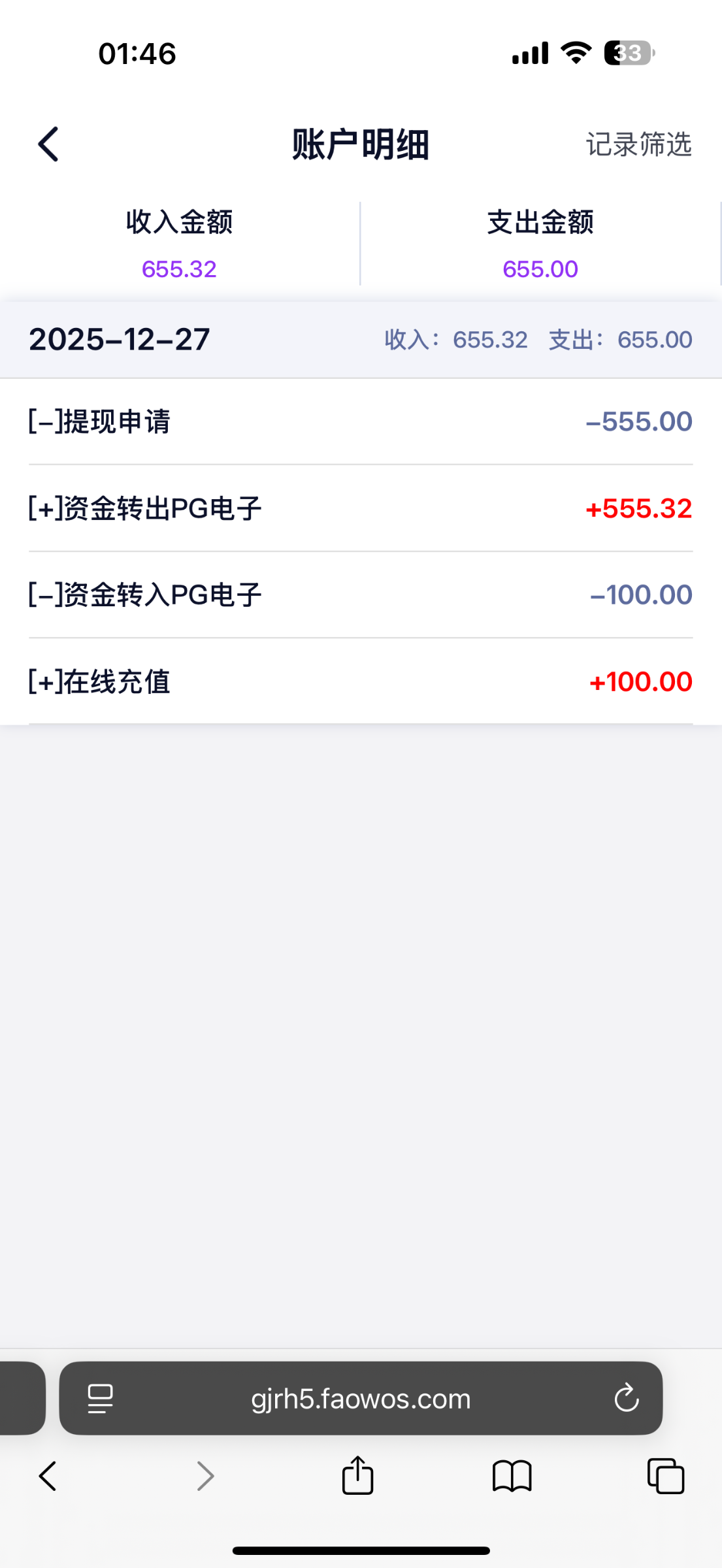Open the 记录筛选 filter
This screenshot has width=722, height=1568.
tap(638, 144)
